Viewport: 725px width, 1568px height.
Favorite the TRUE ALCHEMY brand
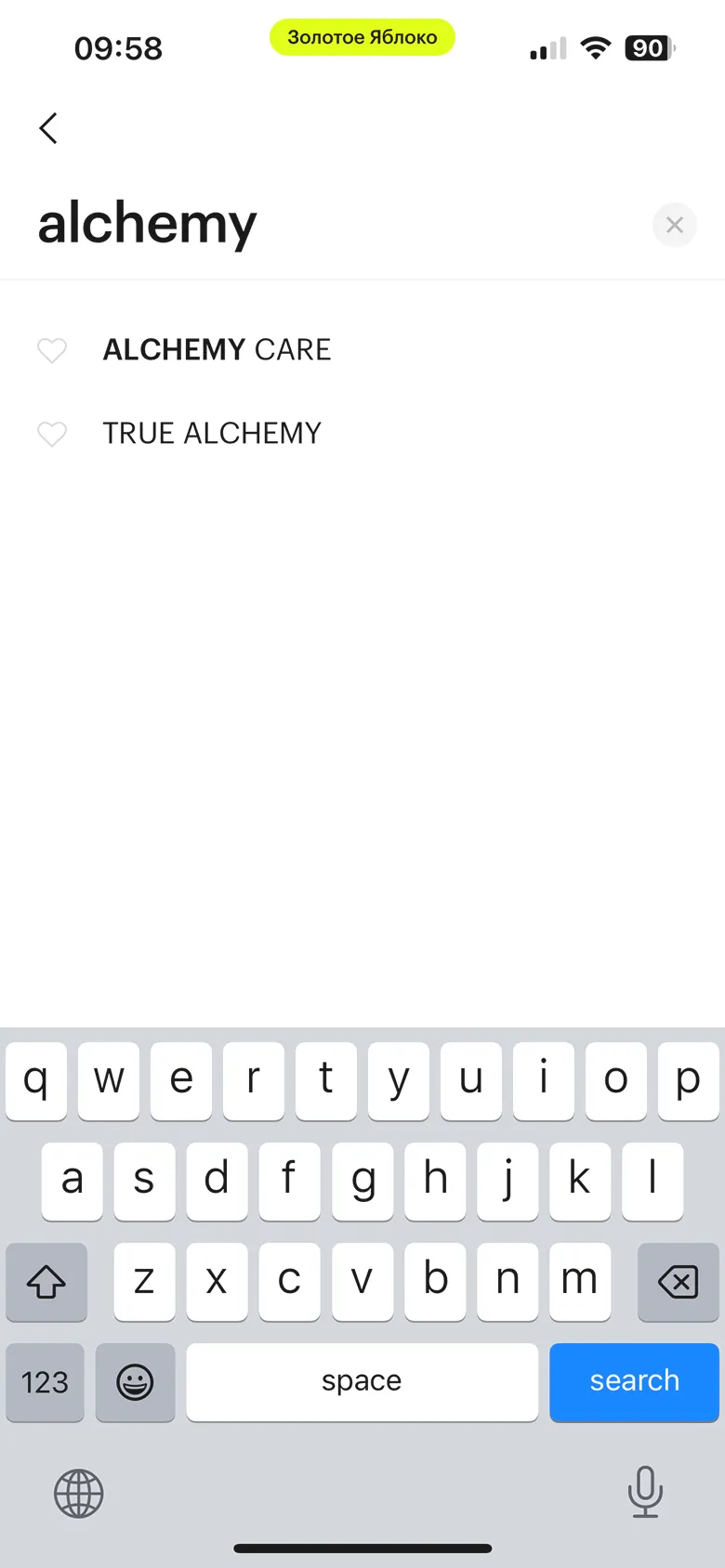tap(52, 434)
